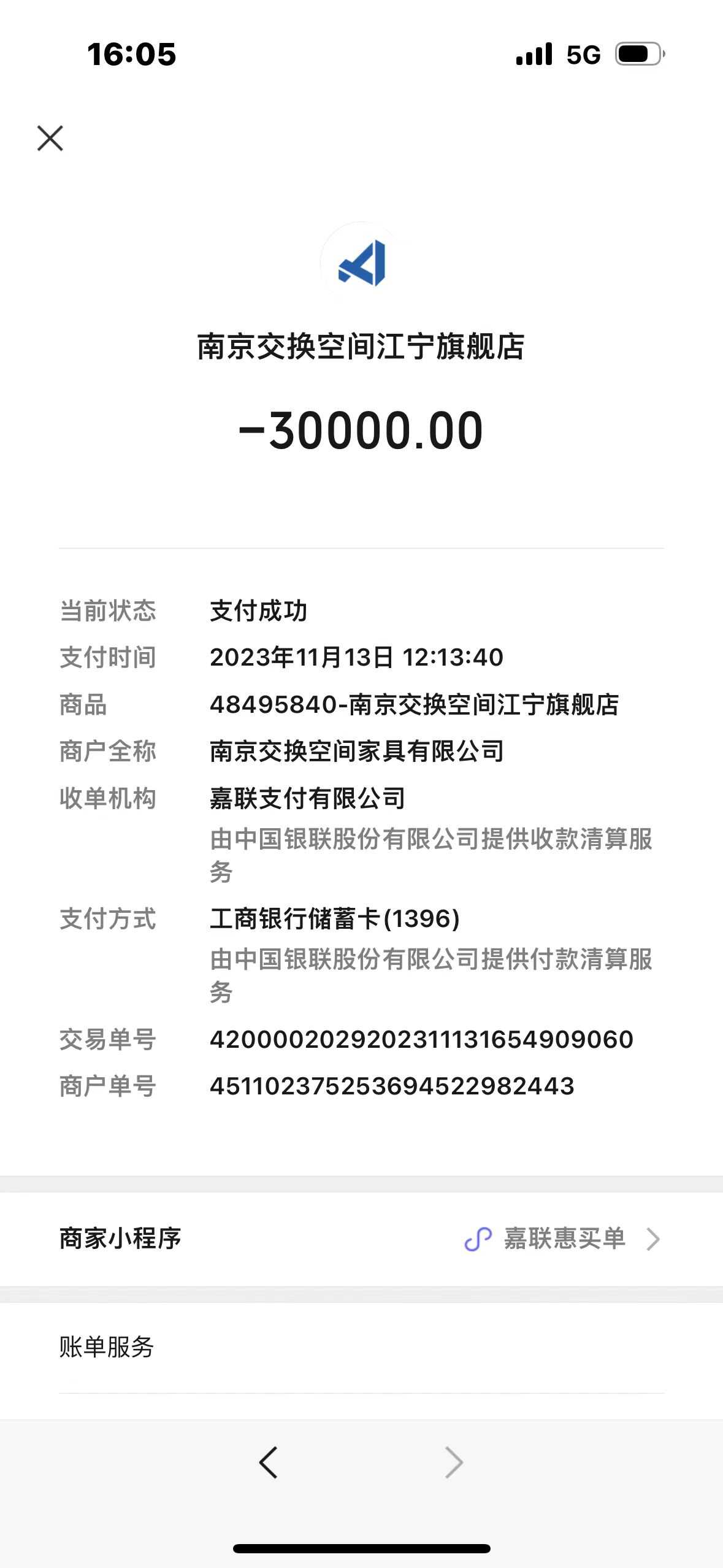Go forward with the bottom right arrow

(x=454, y=1463)
